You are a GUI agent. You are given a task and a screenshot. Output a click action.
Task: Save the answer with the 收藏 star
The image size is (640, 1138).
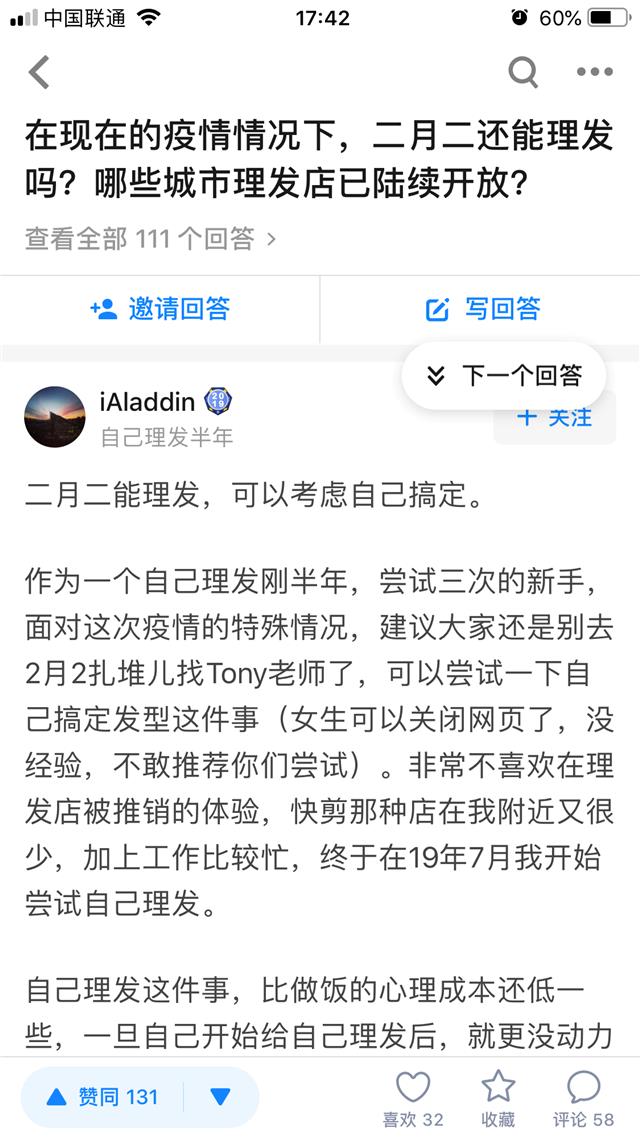pyautogui.click(x=498, y=1097)
